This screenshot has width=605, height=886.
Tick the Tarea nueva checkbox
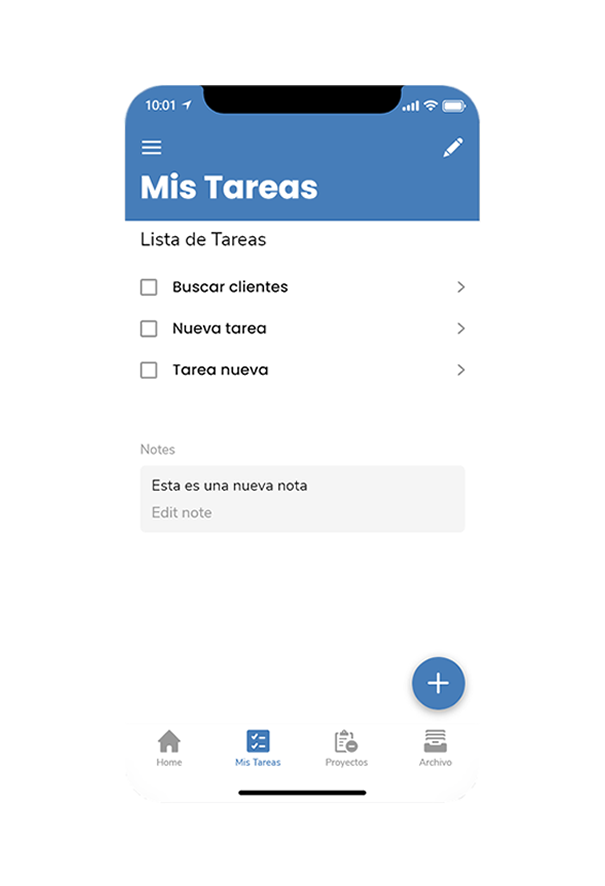tap(149, 370)
